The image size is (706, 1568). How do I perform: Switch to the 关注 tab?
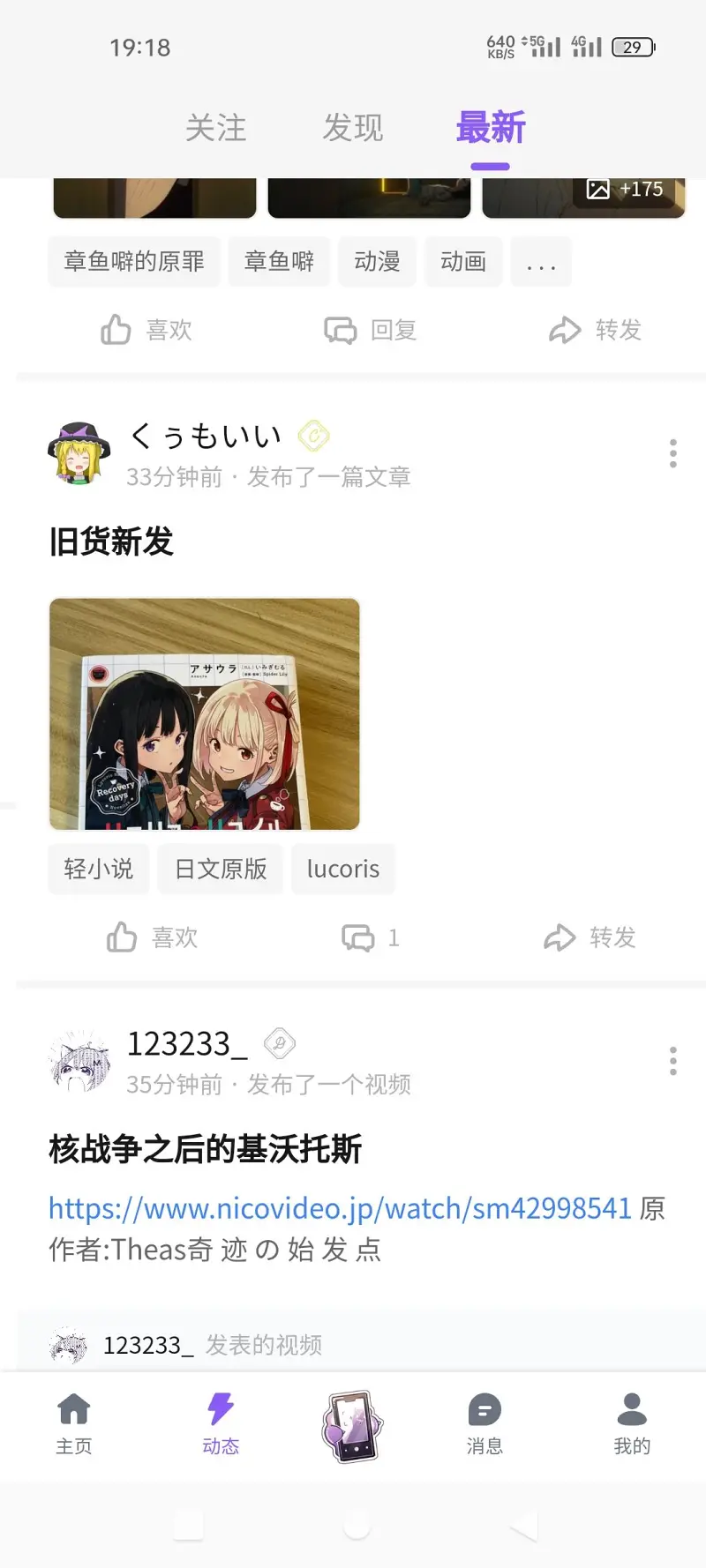tap(217, 128)
